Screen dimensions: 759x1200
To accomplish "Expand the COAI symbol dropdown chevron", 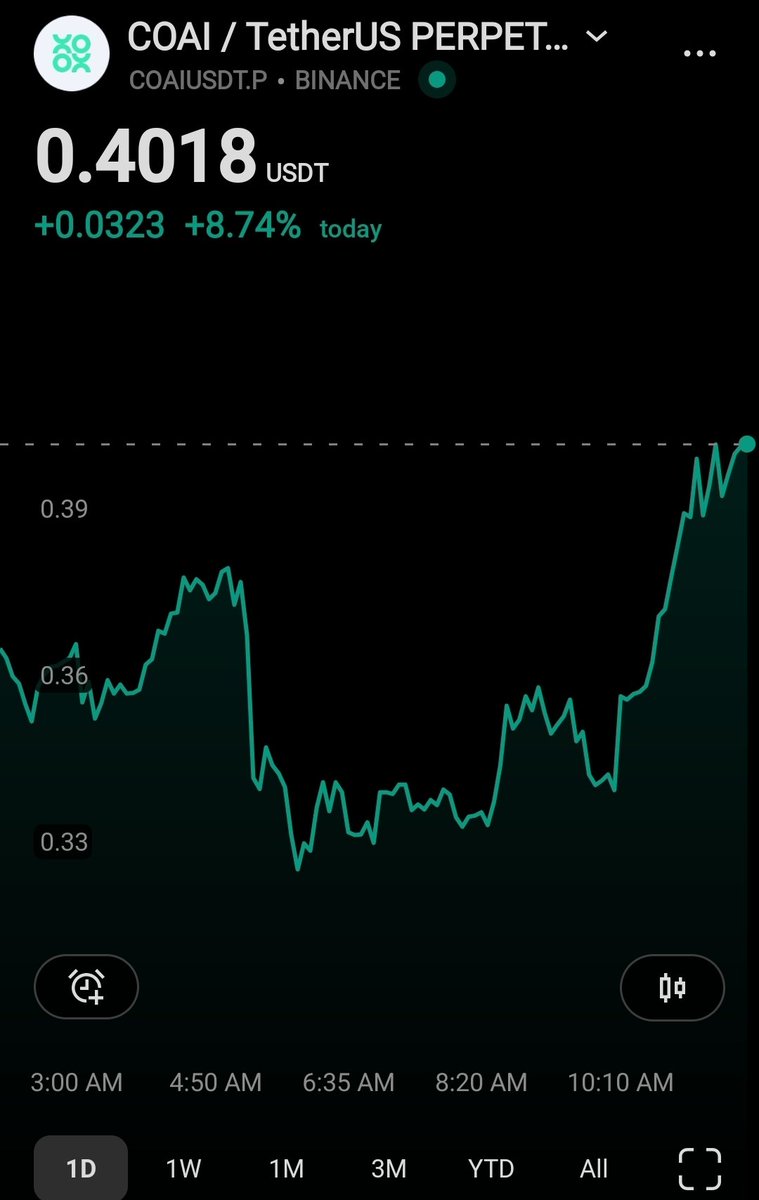I will pos(596,37).
